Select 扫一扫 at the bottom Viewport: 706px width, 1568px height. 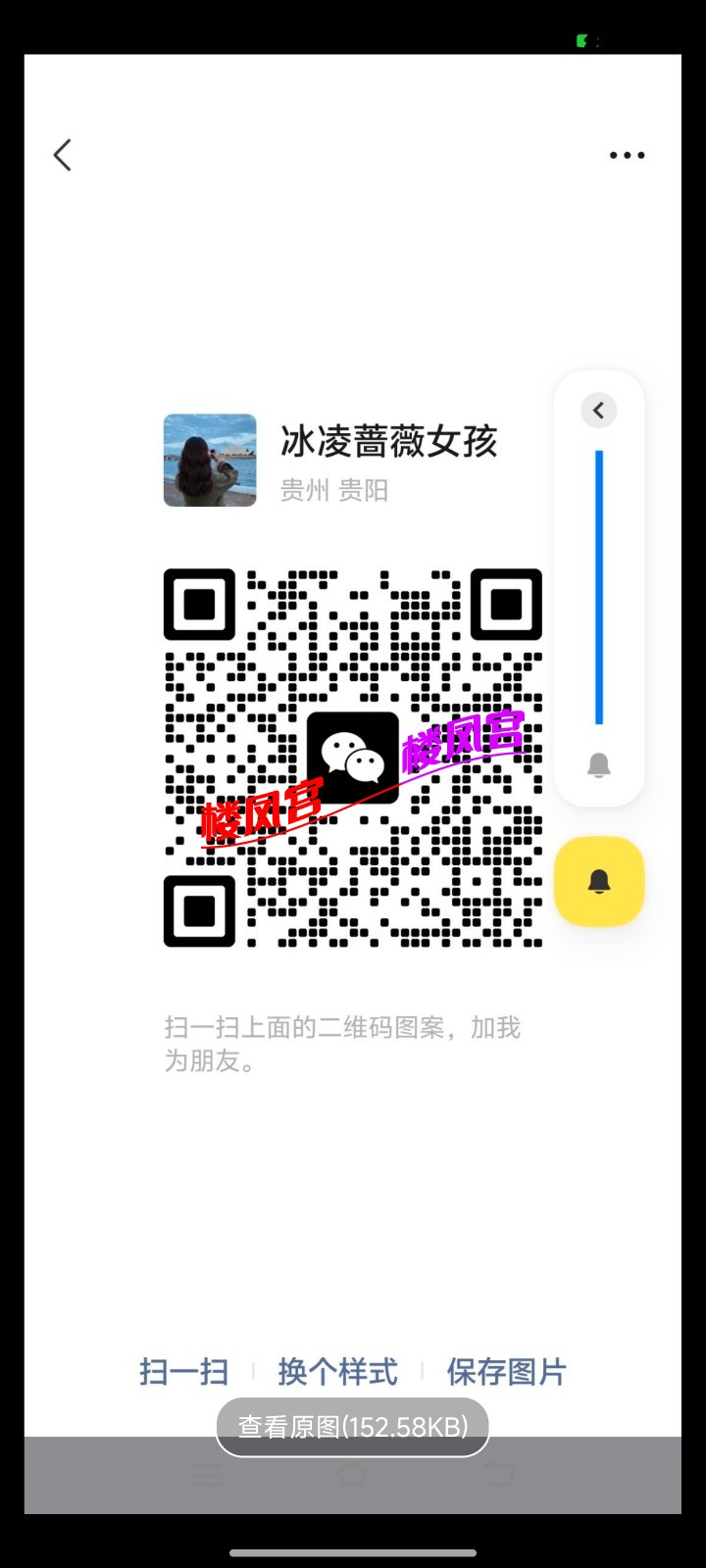click(183, 1372)
